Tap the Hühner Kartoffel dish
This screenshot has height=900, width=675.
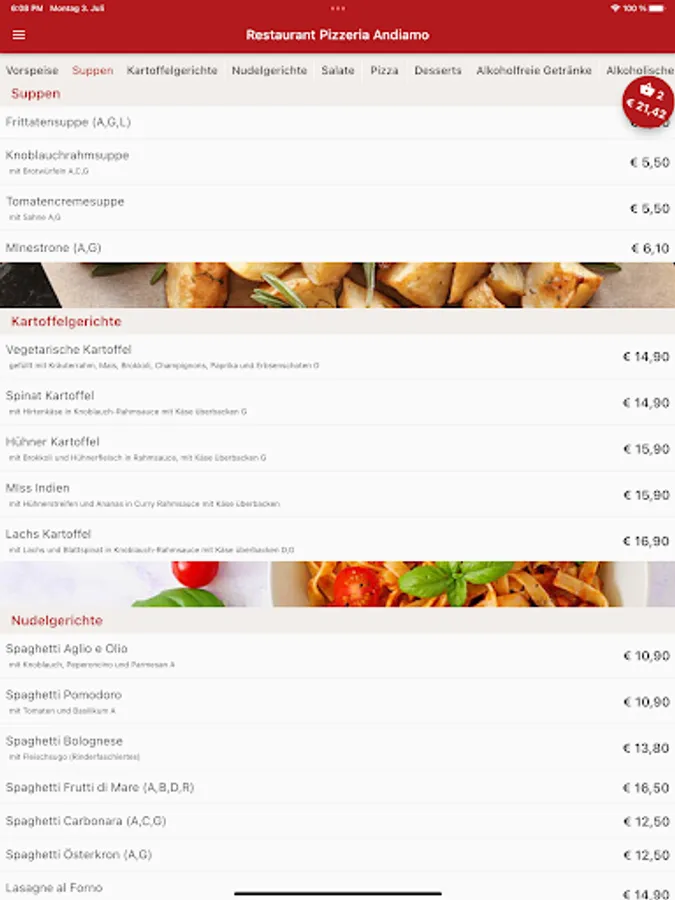(x=337, y=448)
